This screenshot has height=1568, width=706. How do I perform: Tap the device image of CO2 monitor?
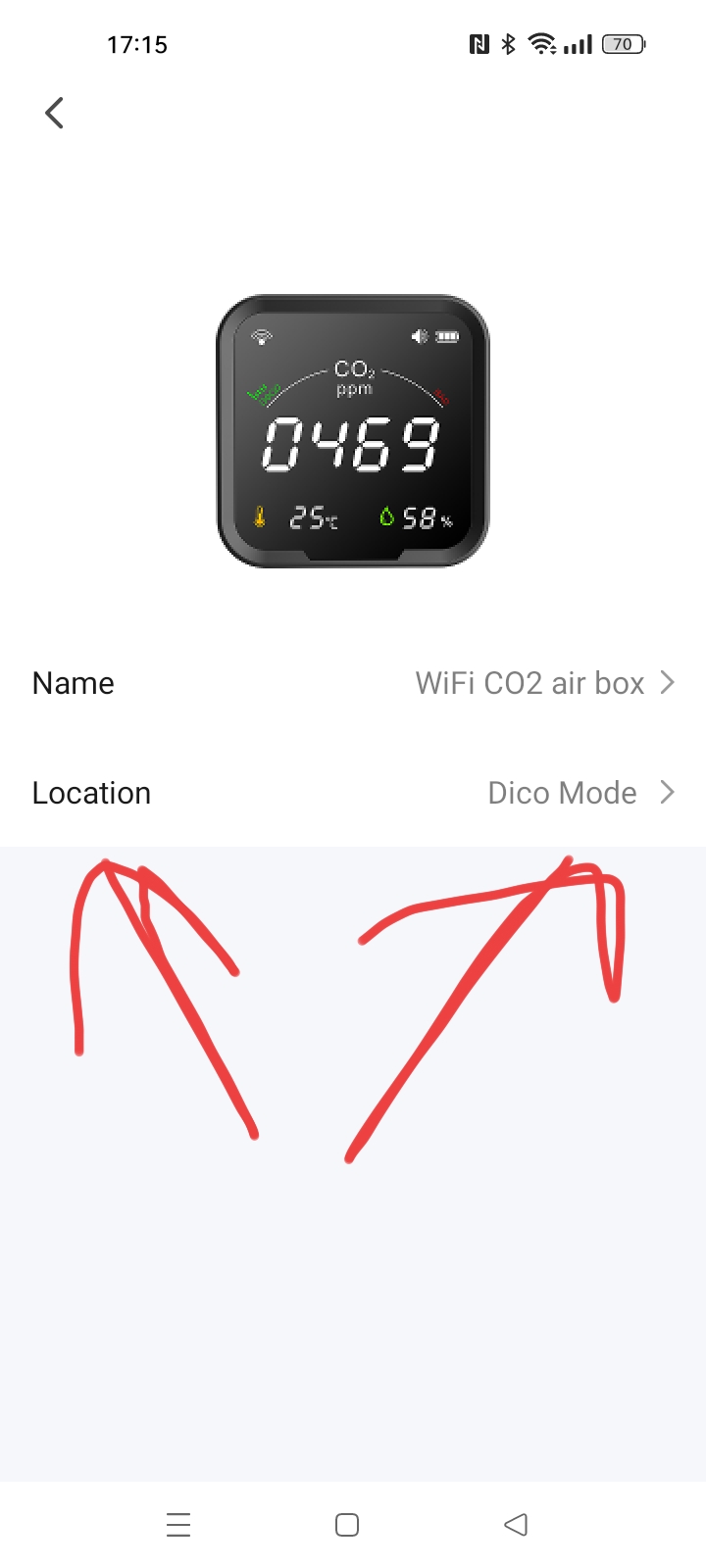pyautogui.click(x=352, y=431)
